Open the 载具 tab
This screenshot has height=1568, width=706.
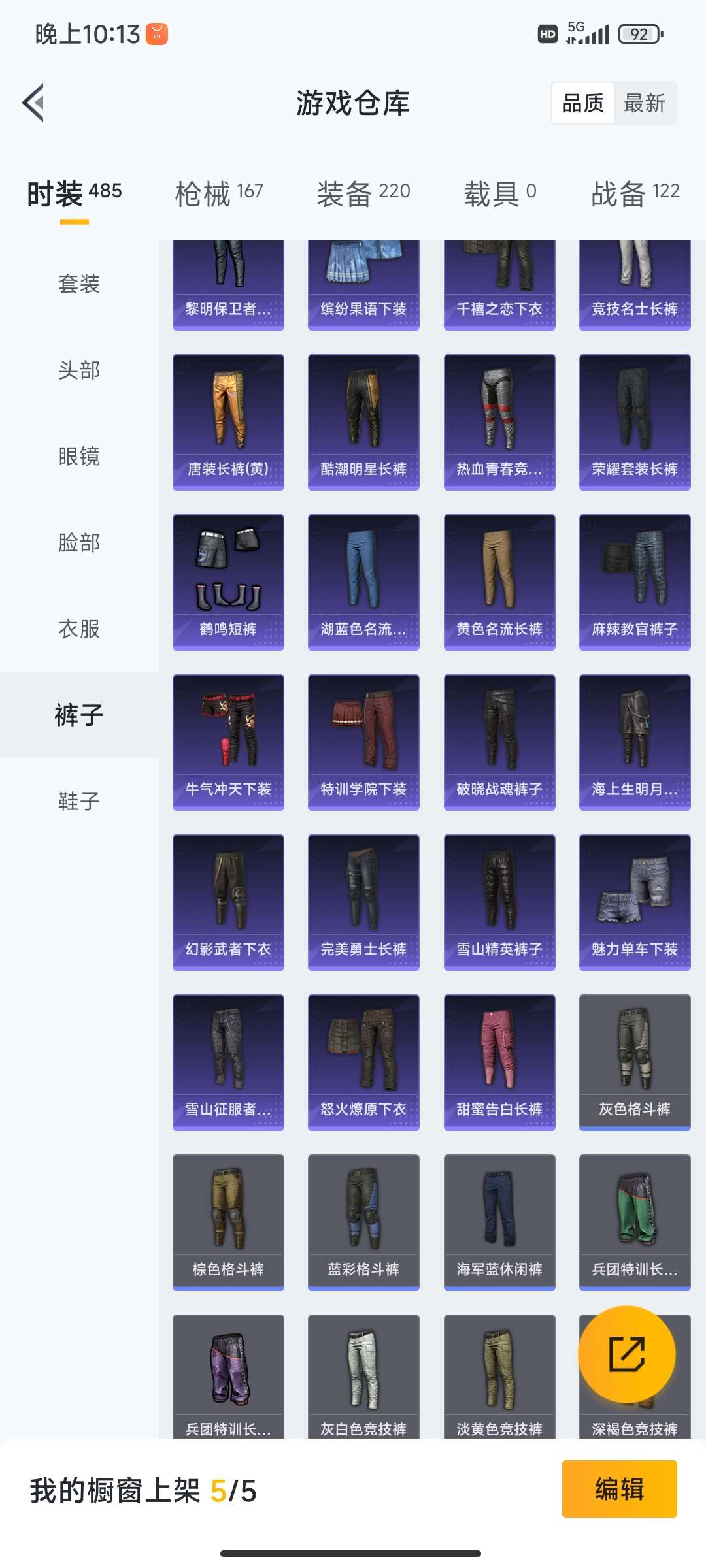coord(500,193)
